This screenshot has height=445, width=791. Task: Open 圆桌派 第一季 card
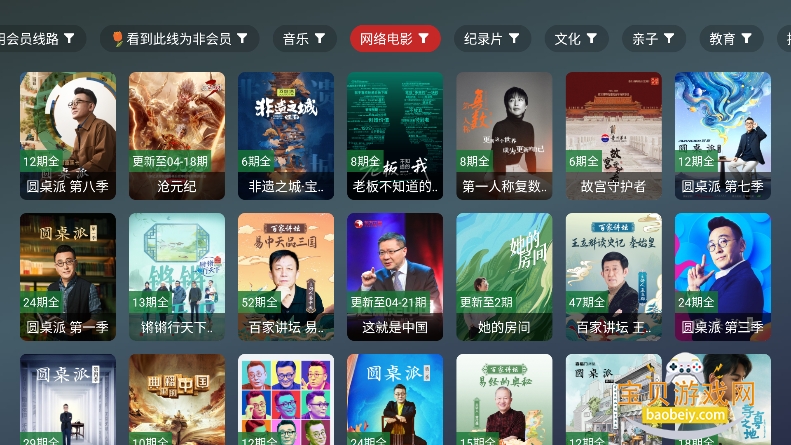(67, 276)
